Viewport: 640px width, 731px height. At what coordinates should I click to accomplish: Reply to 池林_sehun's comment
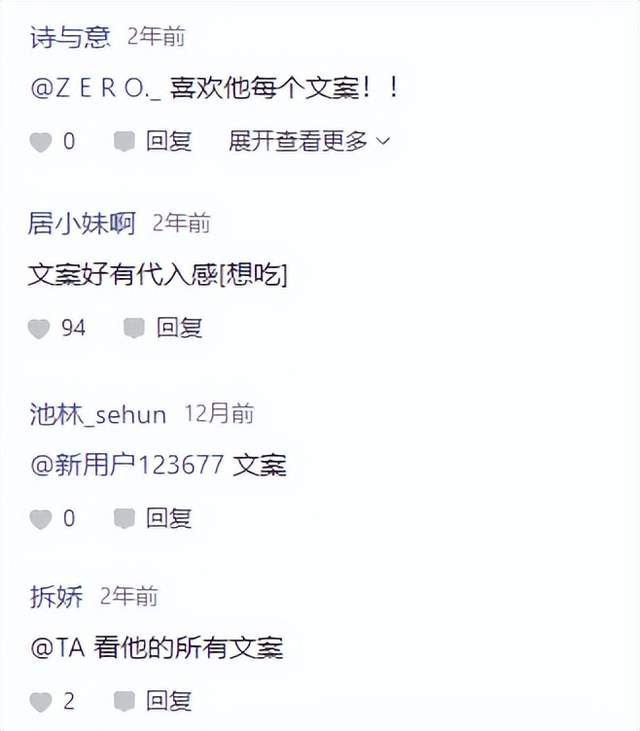coord(153,519)
